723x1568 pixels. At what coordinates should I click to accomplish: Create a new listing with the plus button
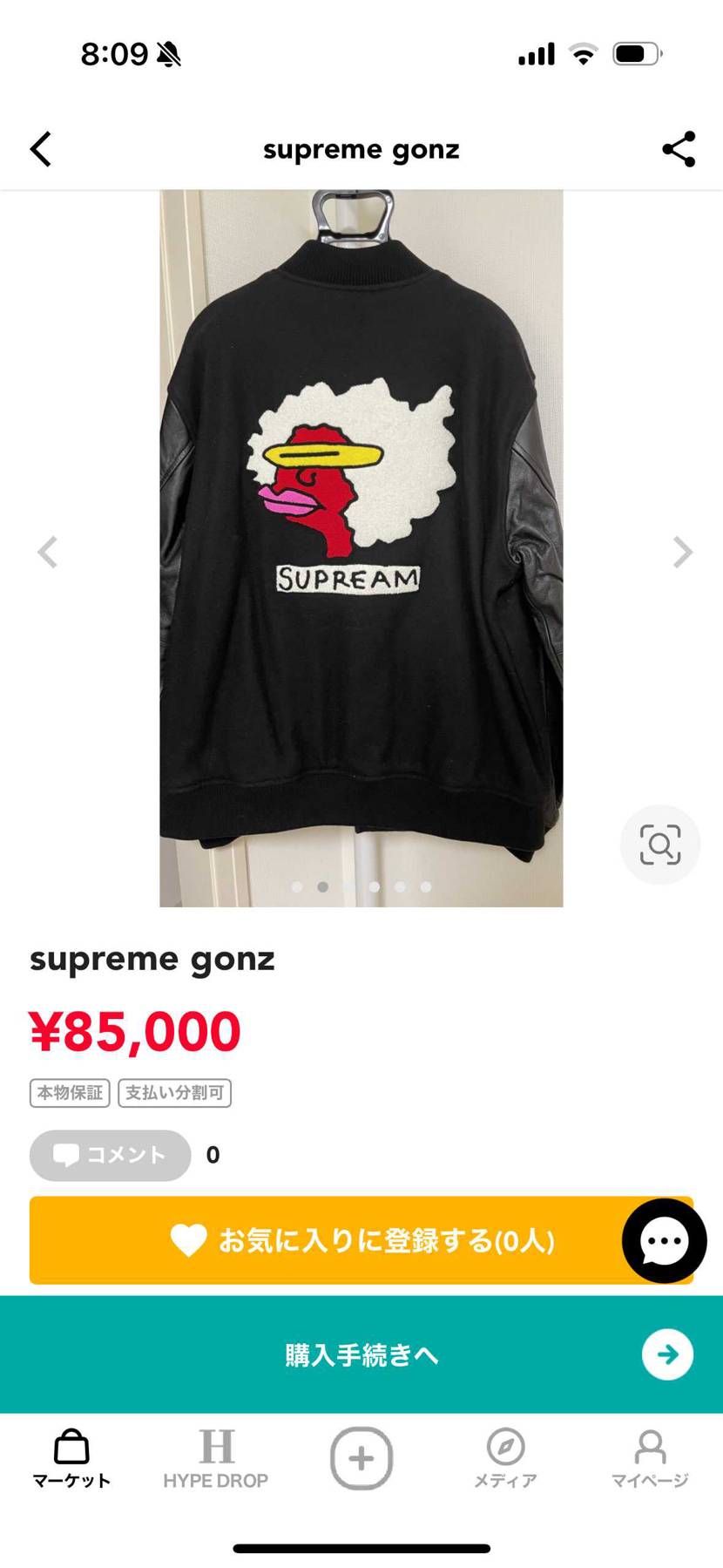pos(361,1457)
